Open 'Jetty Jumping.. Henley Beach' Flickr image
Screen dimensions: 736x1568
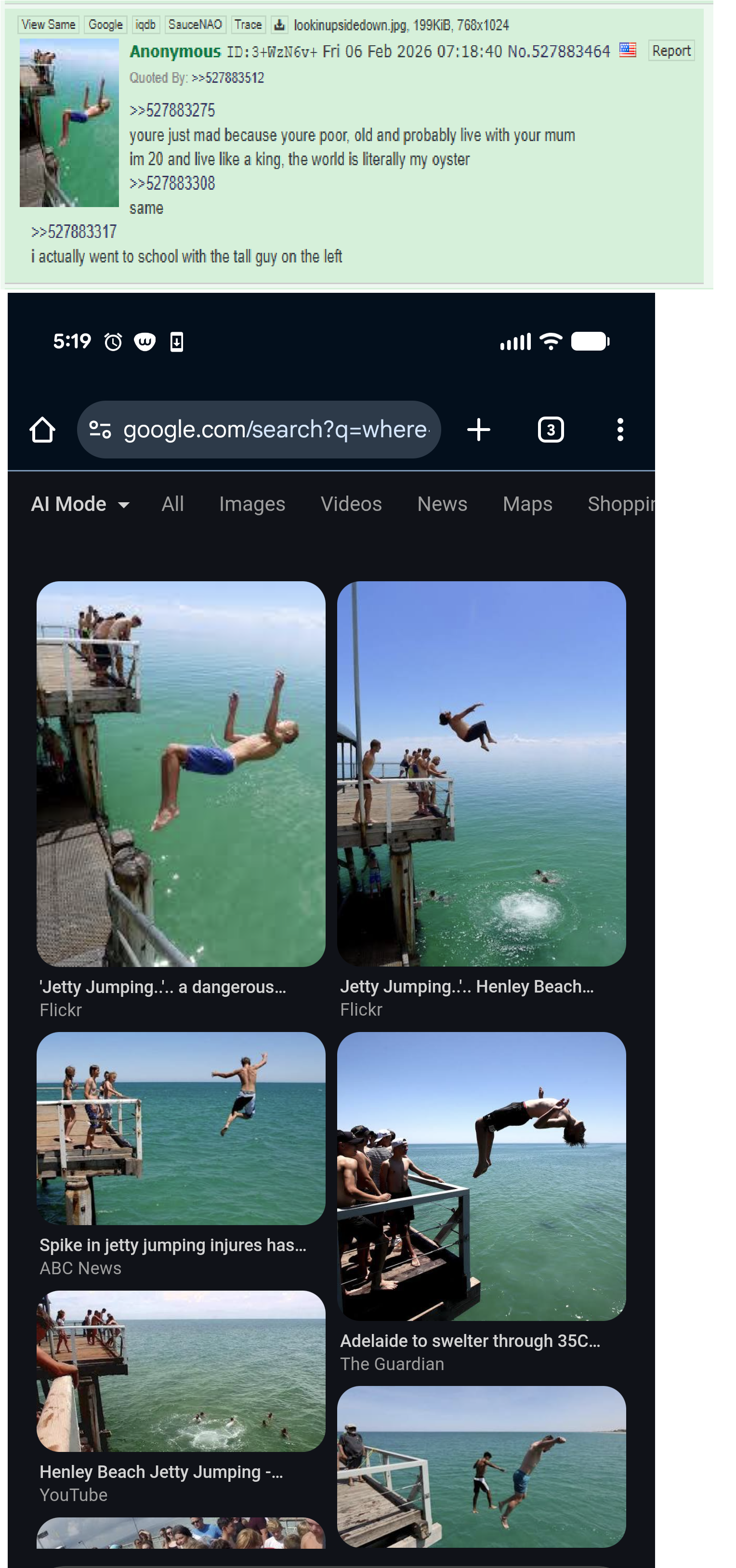(x=481, y=774)
